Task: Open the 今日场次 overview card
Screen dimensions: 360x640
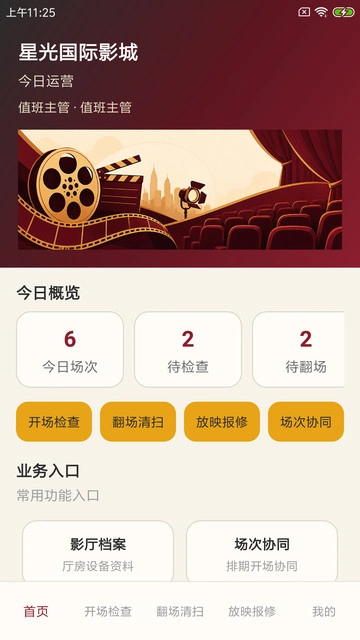Action: pyautogui.click(x=70, y=349)
